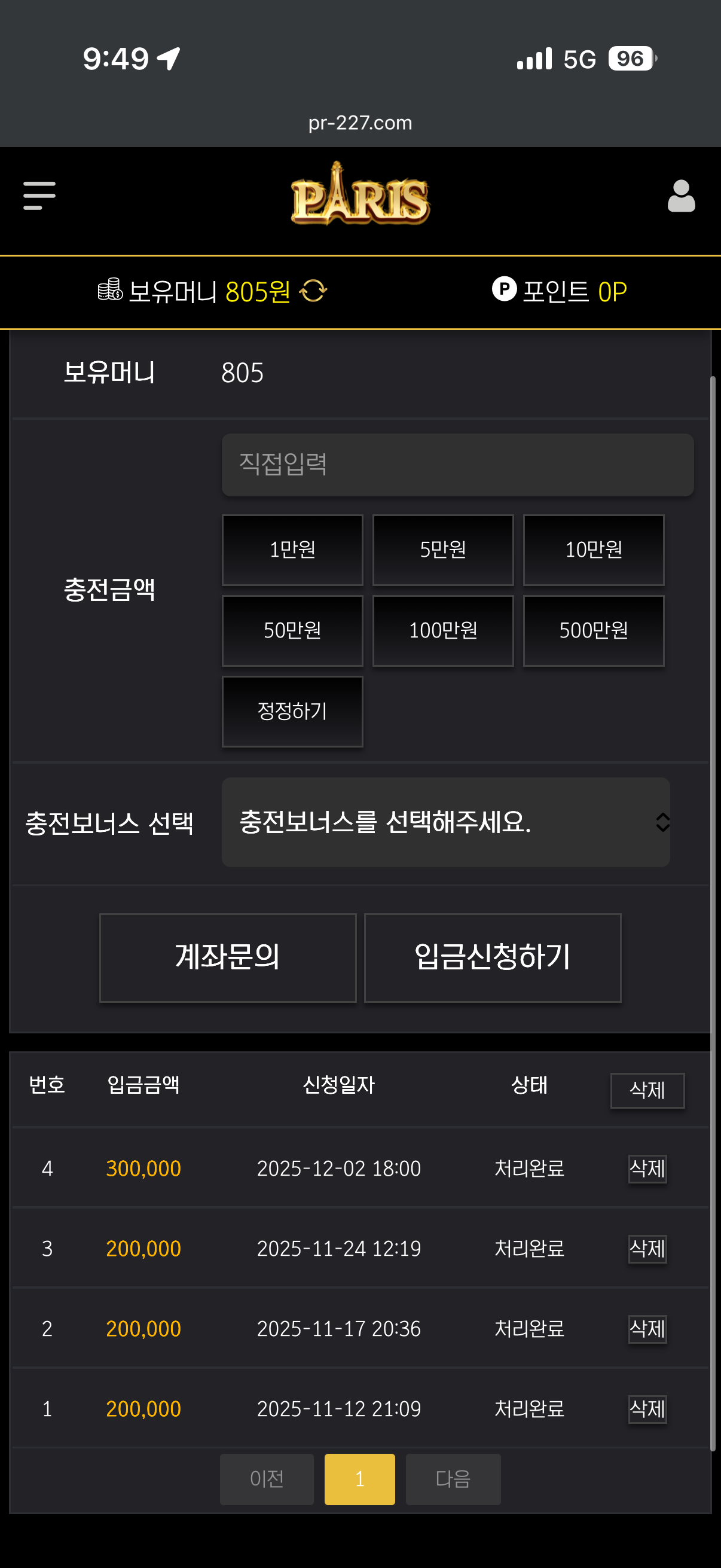Select 100만원 as charge amount
The width and height of the screenshot is (721, 1568).
(442, 630)
